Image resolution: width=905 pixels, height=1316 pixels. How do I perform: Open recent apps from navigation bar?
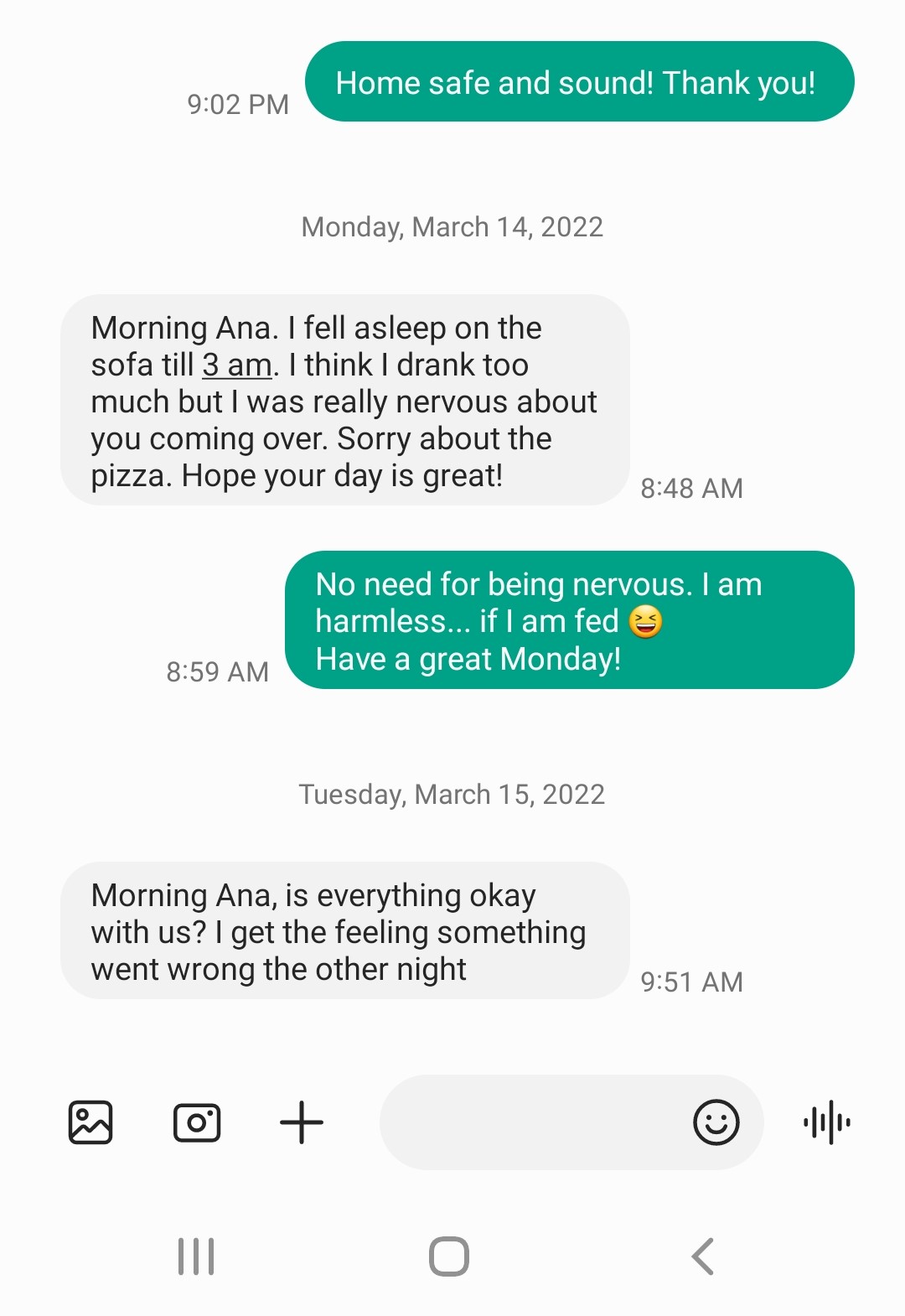point(196,1256)
